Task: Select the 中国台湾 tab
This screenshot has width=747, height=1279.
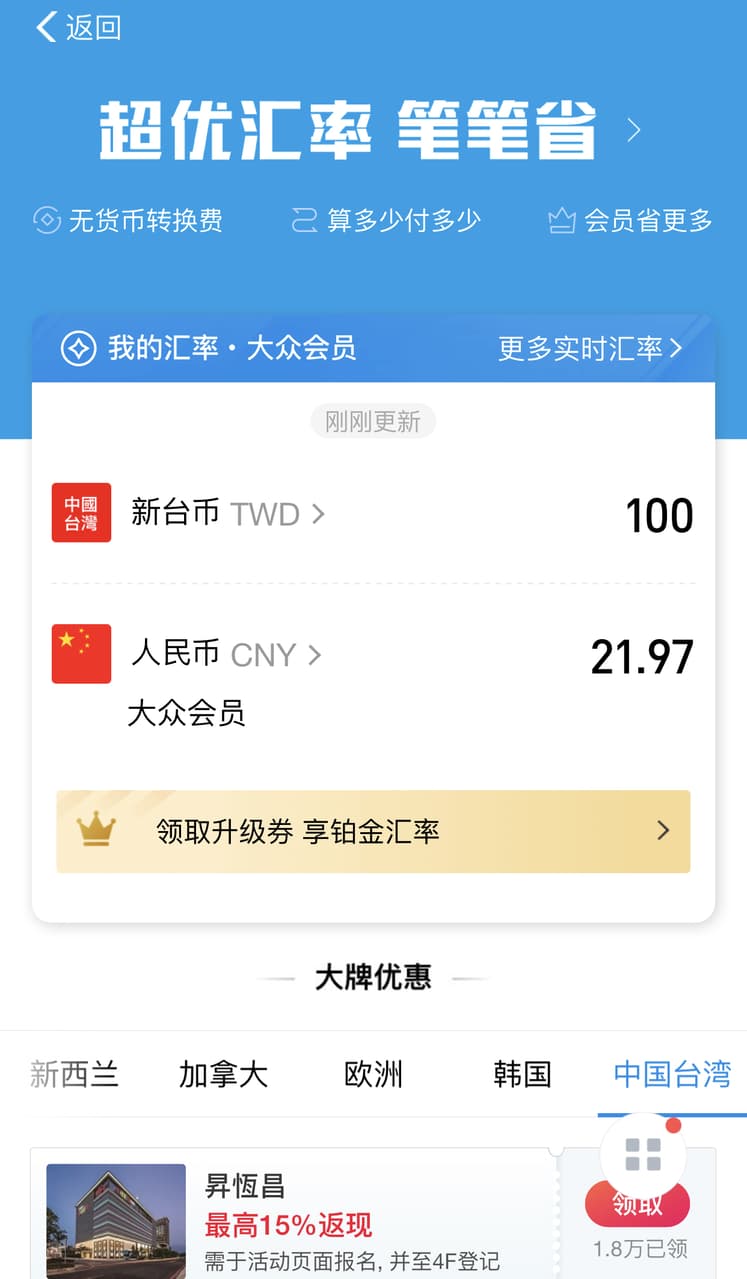Action: pos(671,1073)
